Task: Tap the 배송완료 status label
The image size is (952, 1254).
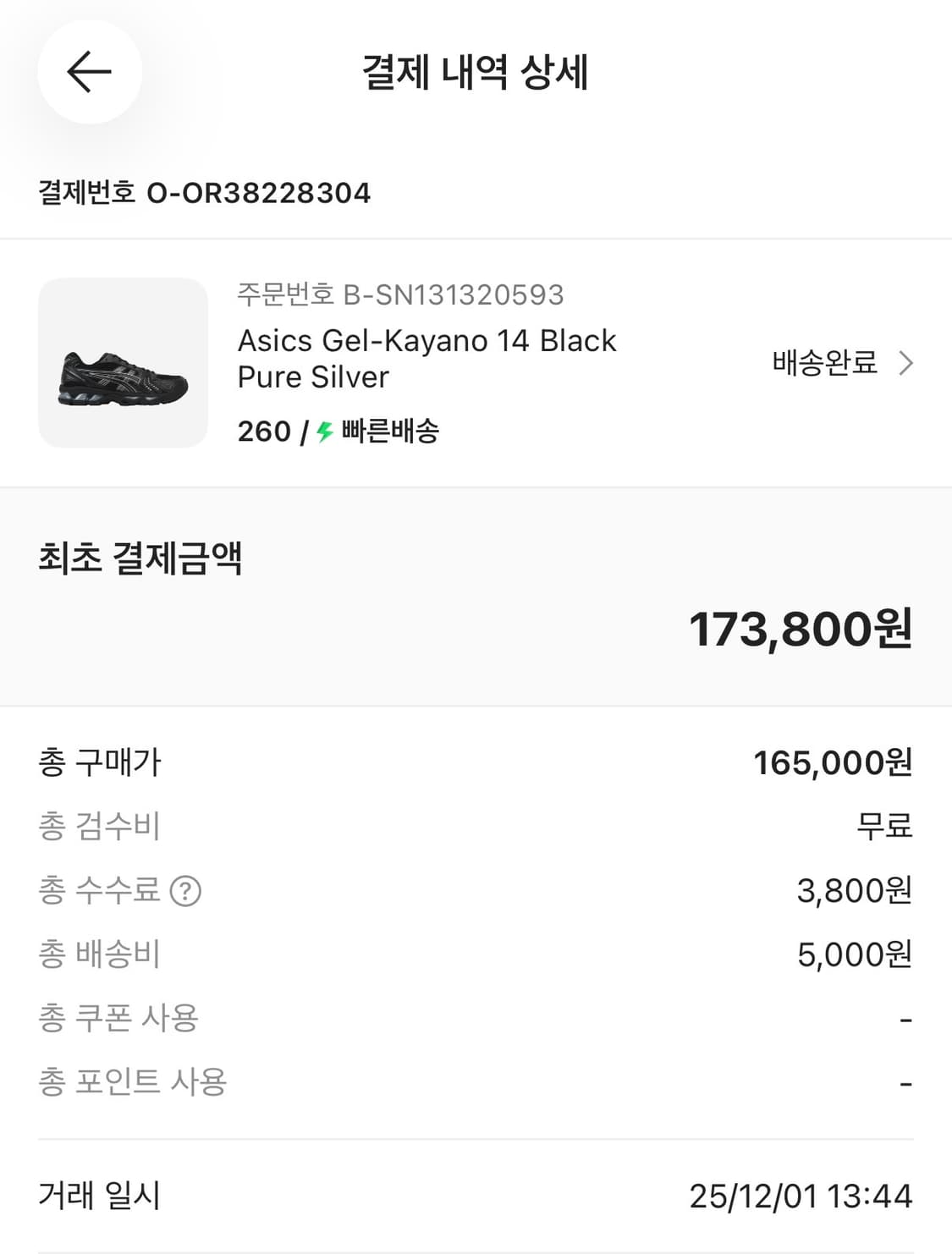Action: click(822, 362)
